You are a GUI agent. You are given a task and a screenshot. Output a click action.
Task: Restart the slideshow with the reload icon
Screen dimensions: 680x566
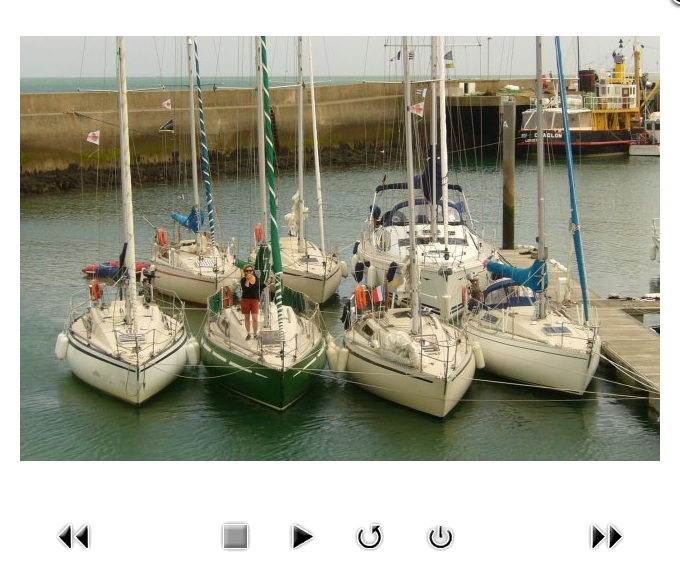point(369,537)
